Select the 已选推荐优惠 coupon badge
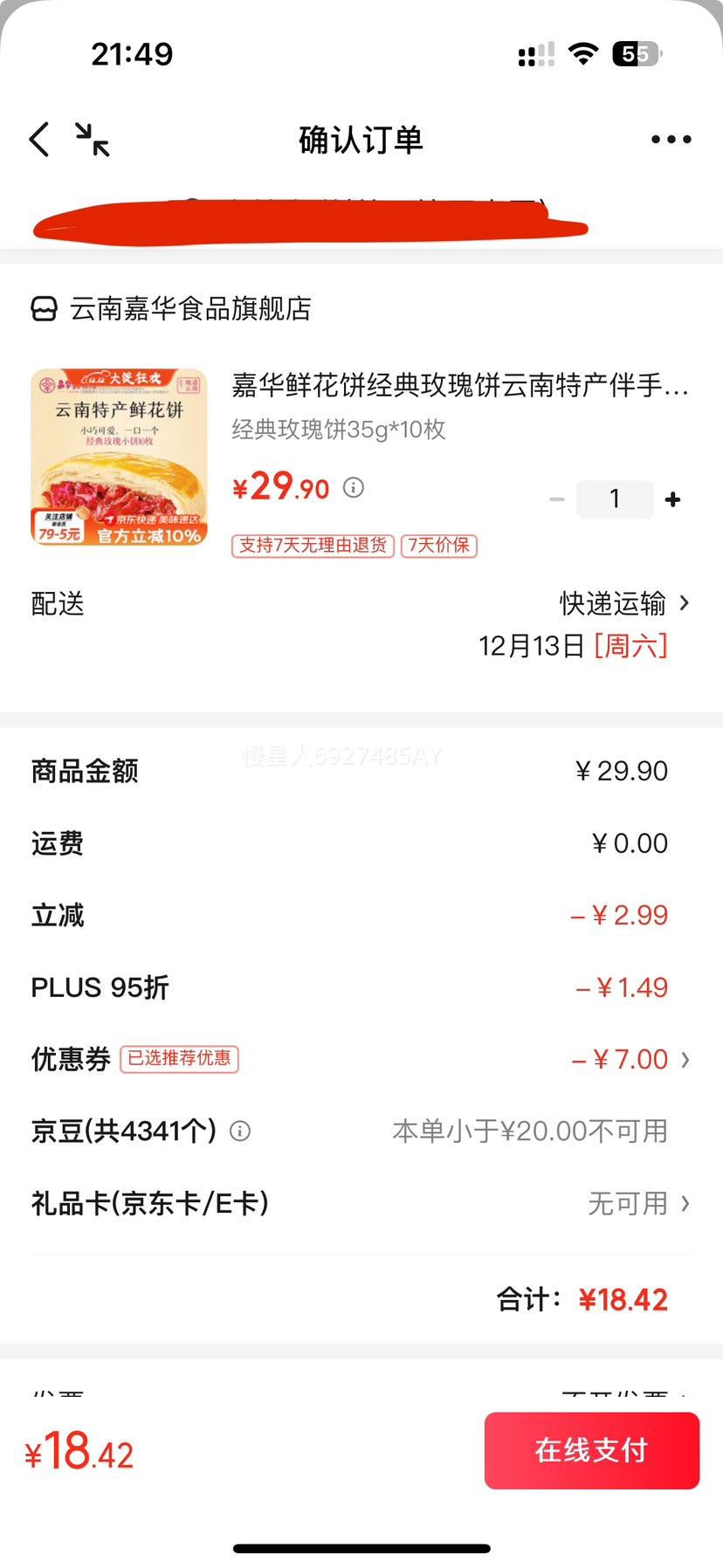The image size is (723, 1568). pos(180,1059)
